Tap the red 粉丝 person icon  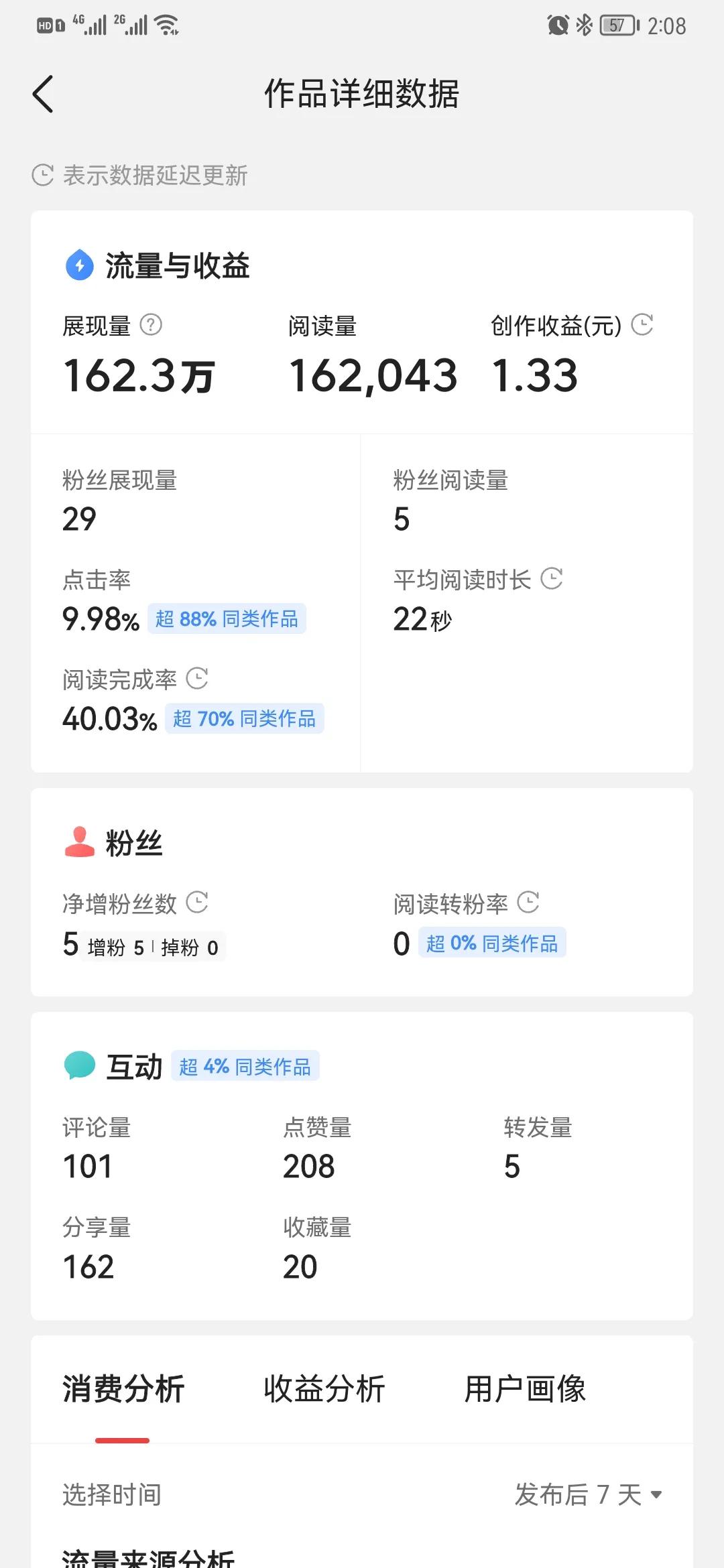78,842
